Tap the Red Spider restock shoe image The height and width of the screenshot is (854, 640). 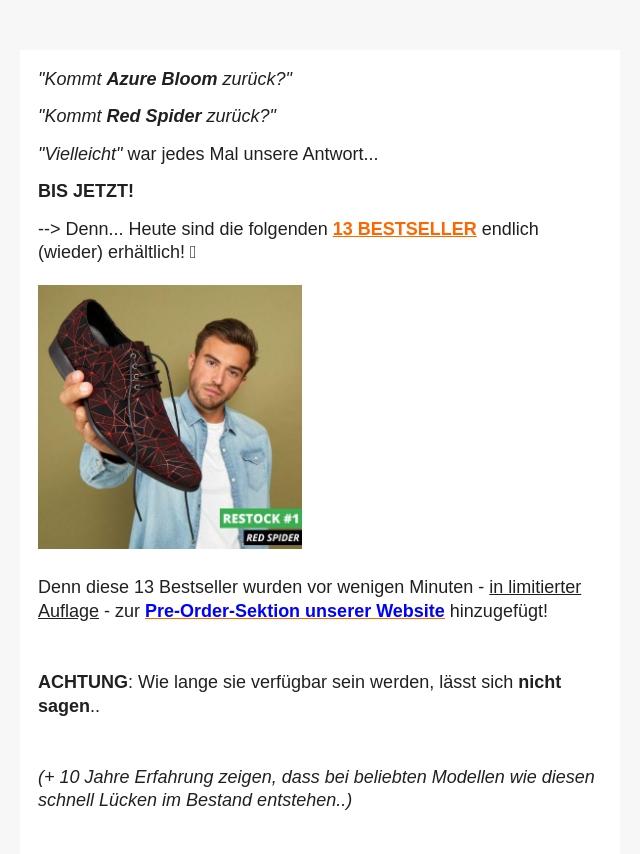click(170, 416)
